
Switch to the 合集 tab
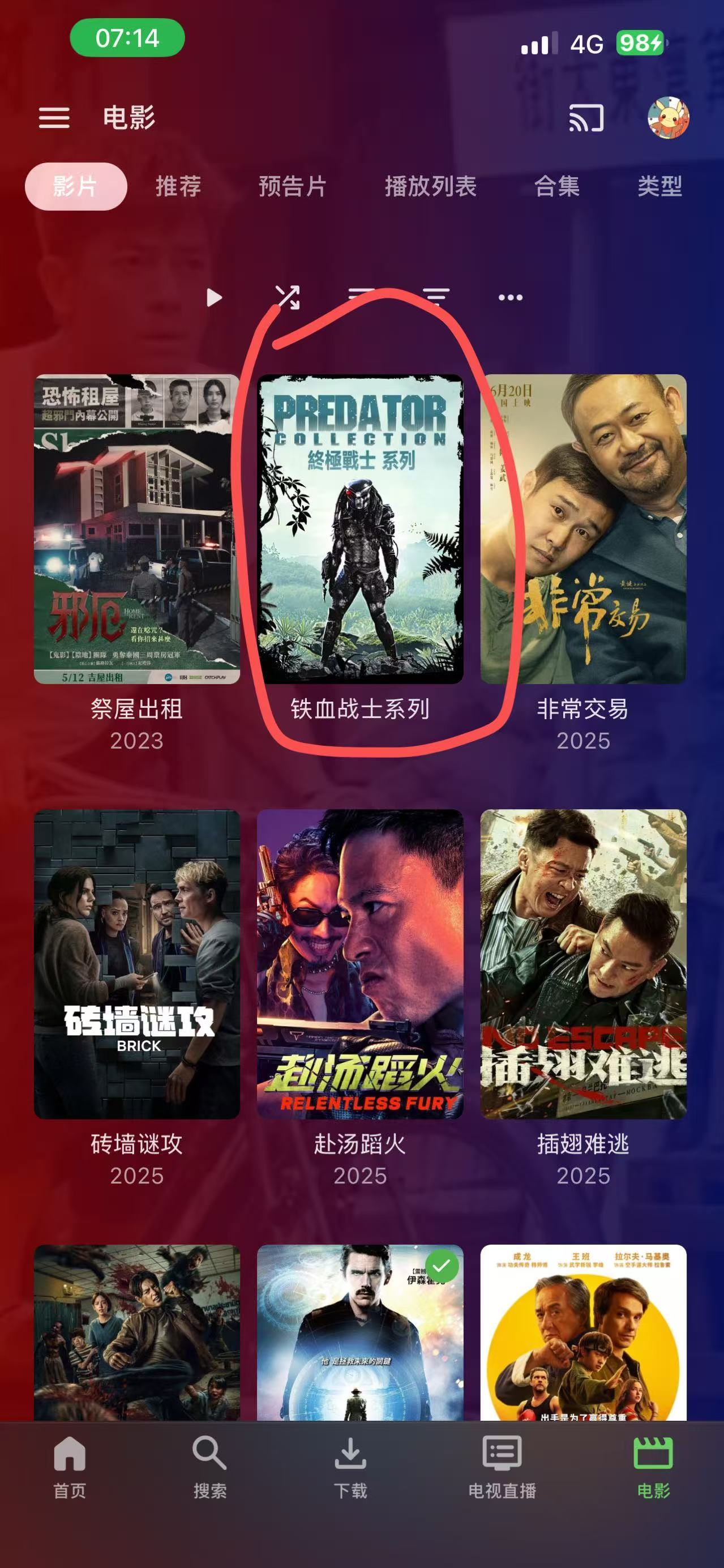556,186
